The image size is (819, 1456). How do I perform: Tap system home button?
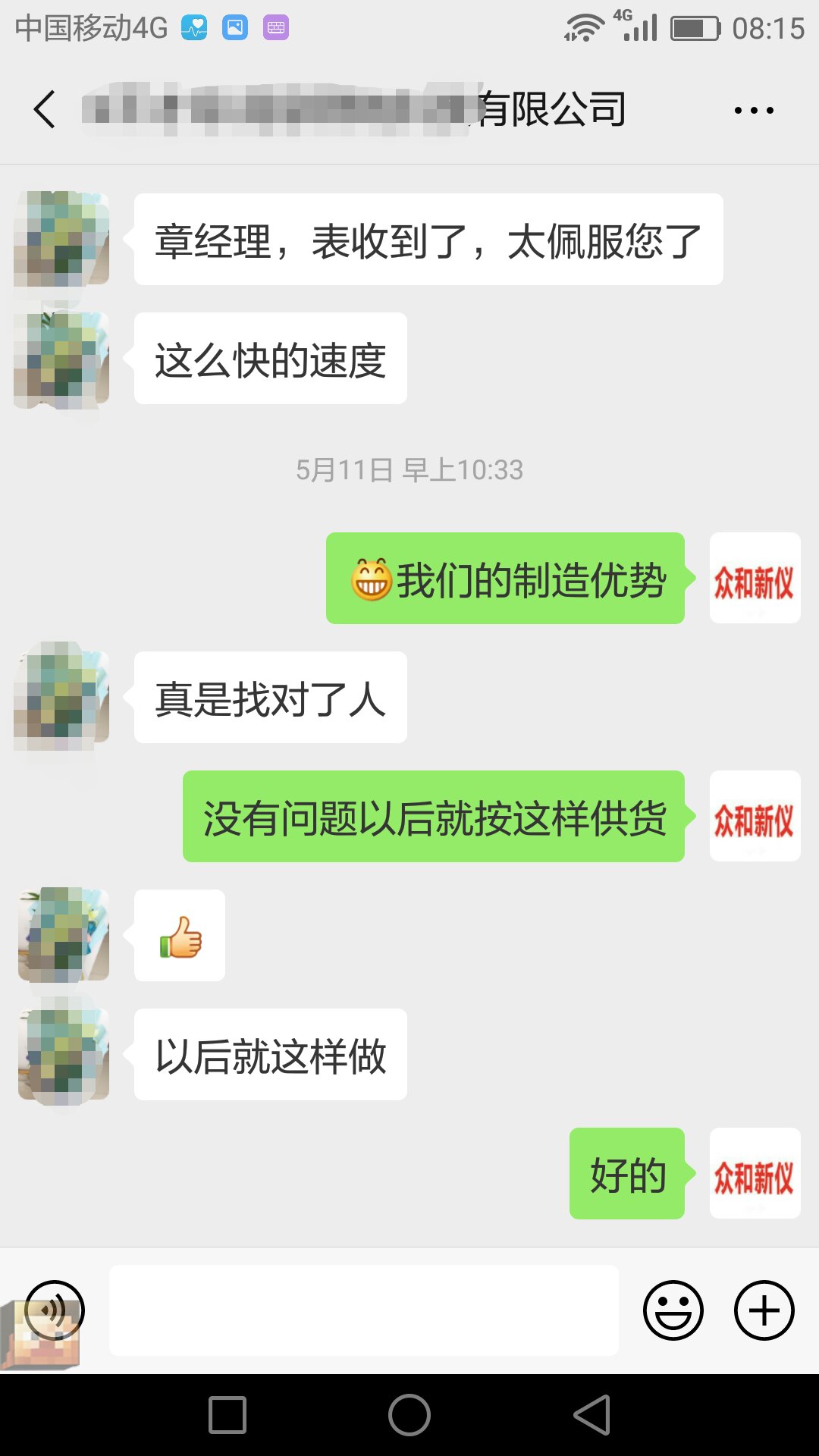tap(409, 1415)
